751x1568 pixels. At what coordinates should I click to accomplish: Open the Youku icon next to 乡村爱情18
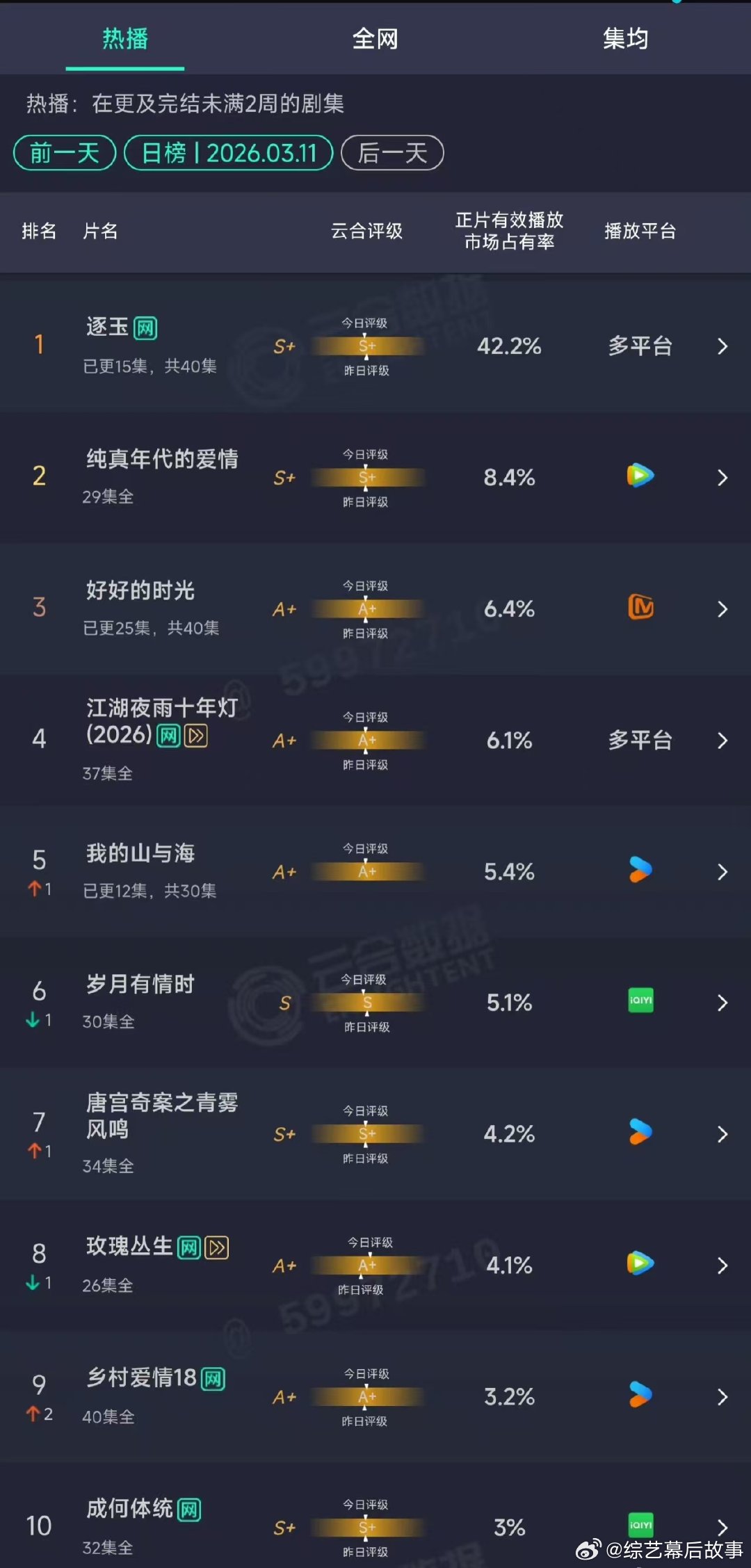point(640,1397)
